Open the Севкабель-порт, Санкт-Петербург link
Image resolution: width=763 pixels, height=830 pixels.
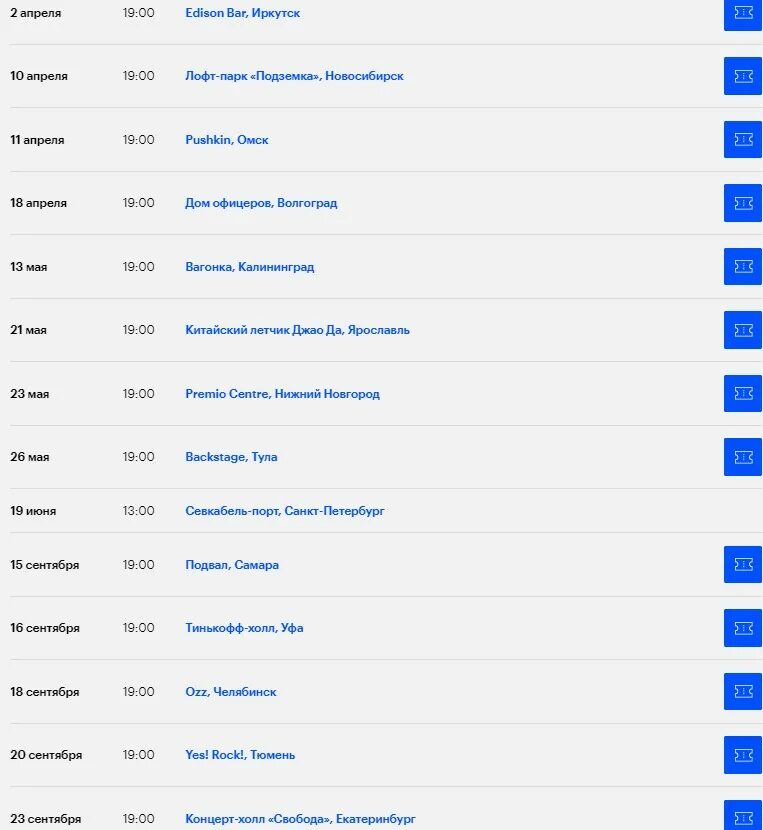coord(285,511)
